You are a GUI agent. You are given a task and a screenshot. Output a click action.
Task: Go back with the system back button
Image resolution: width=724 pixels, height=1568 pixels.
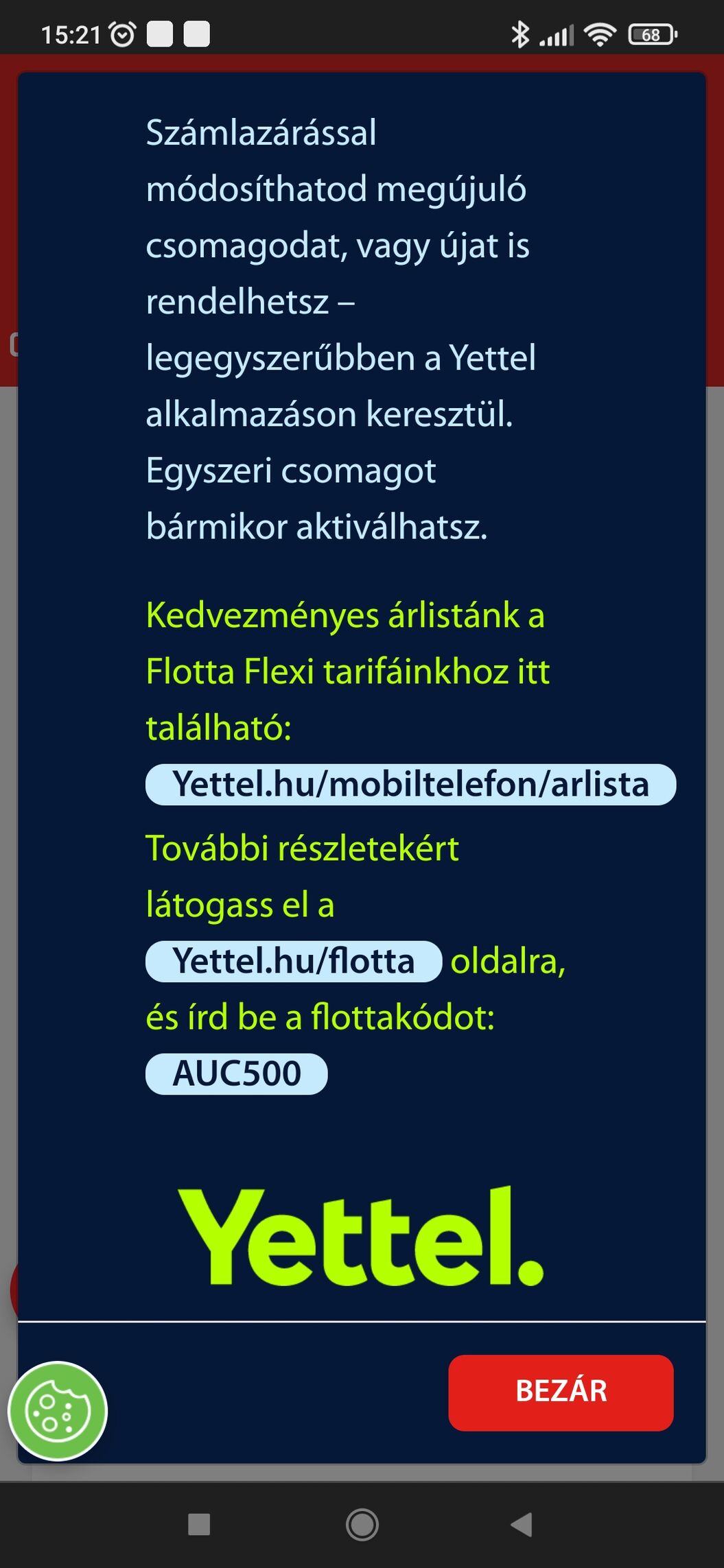coord(522,1524)
